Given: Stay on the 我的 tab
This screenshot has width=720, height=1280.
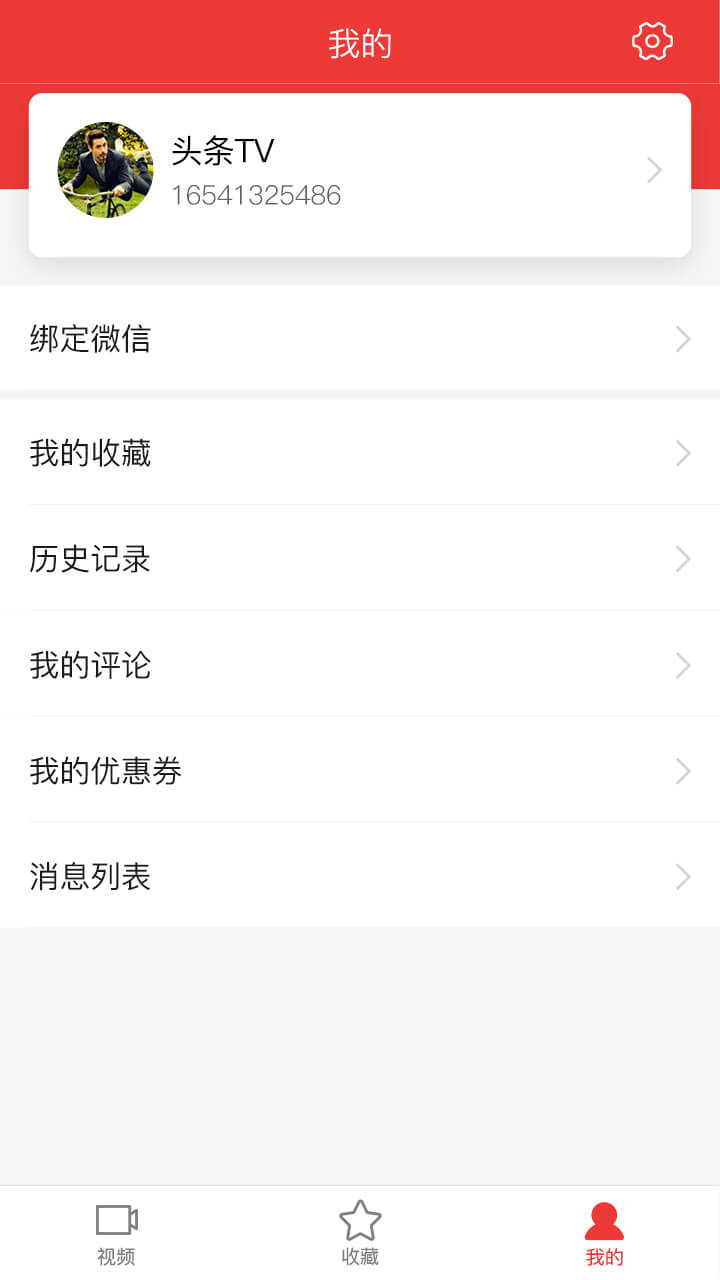Looking at the screenshot, I should (x=604, y=1232).
